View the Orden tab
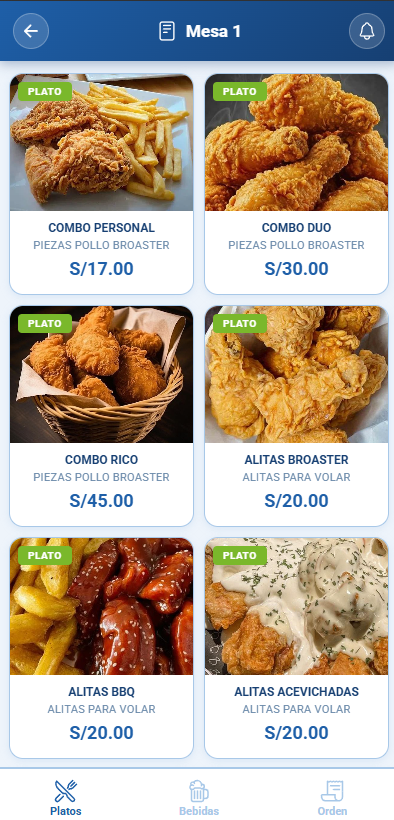Viewport: 394px width, 820px height. pos(332,797)
